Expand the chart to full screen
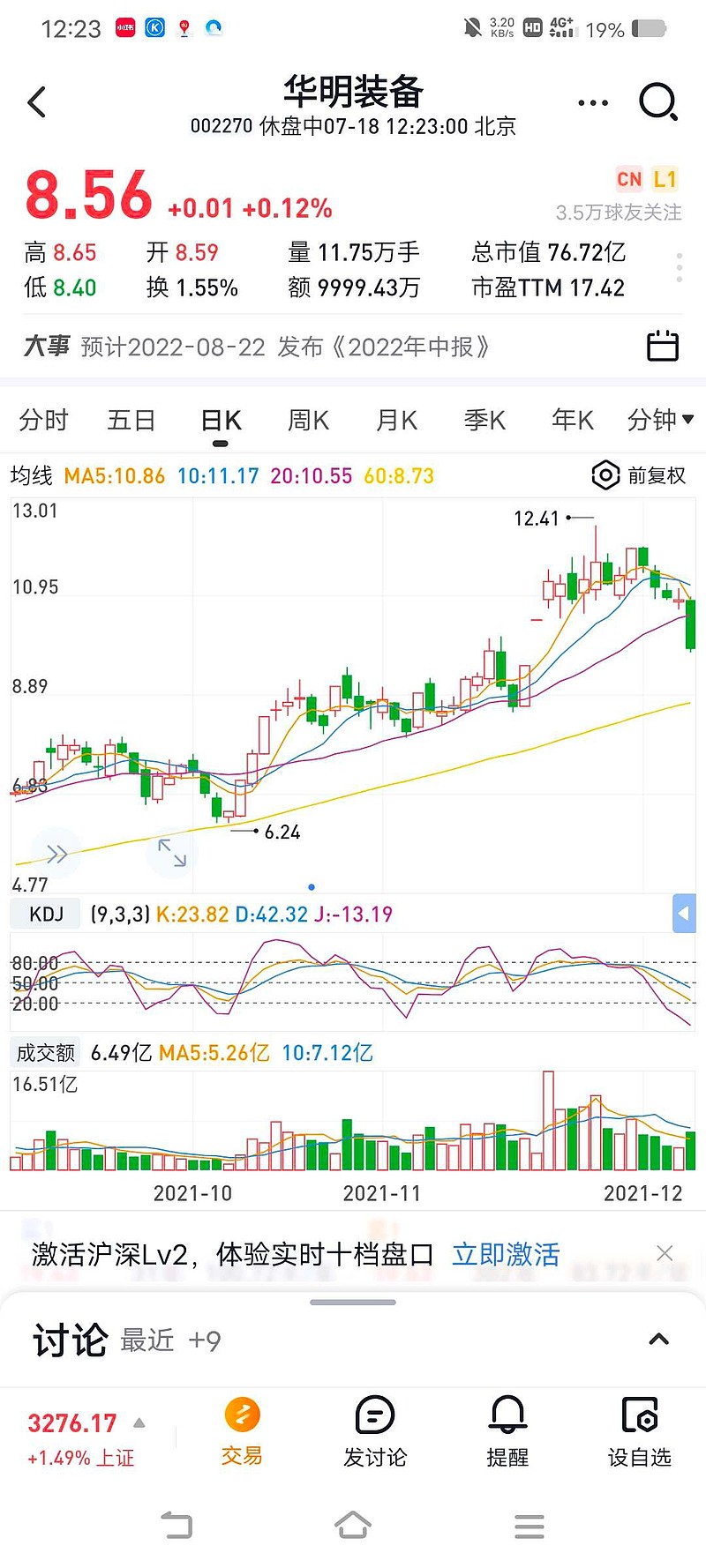This screenshot has height=1568, width=706. tap(172, 853)
